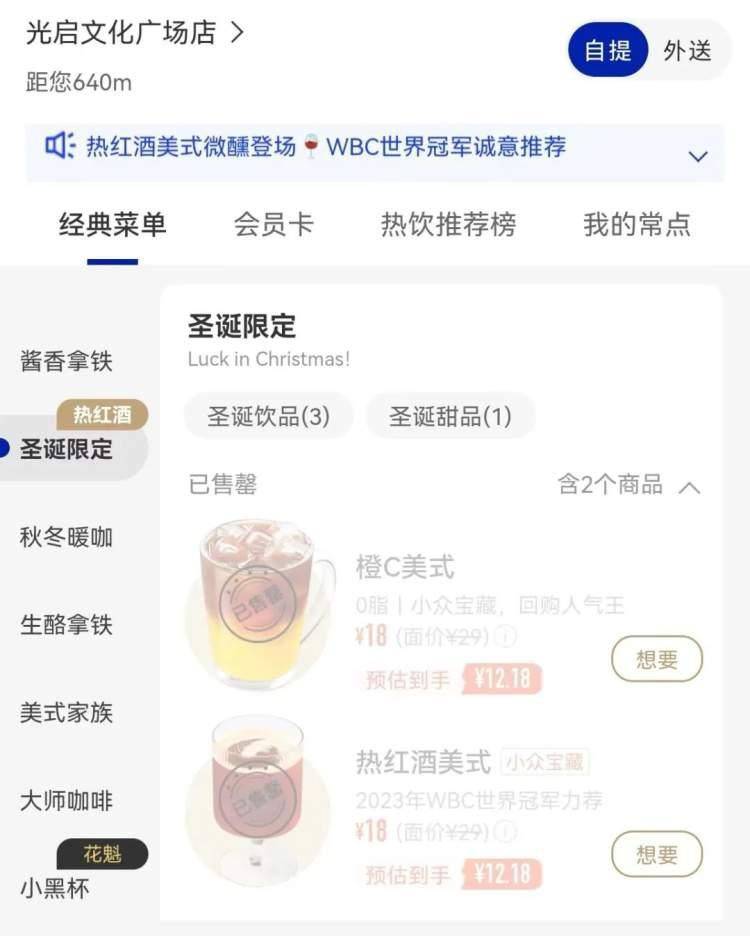Open the 我的常点 tab

(x=637, y=224)
